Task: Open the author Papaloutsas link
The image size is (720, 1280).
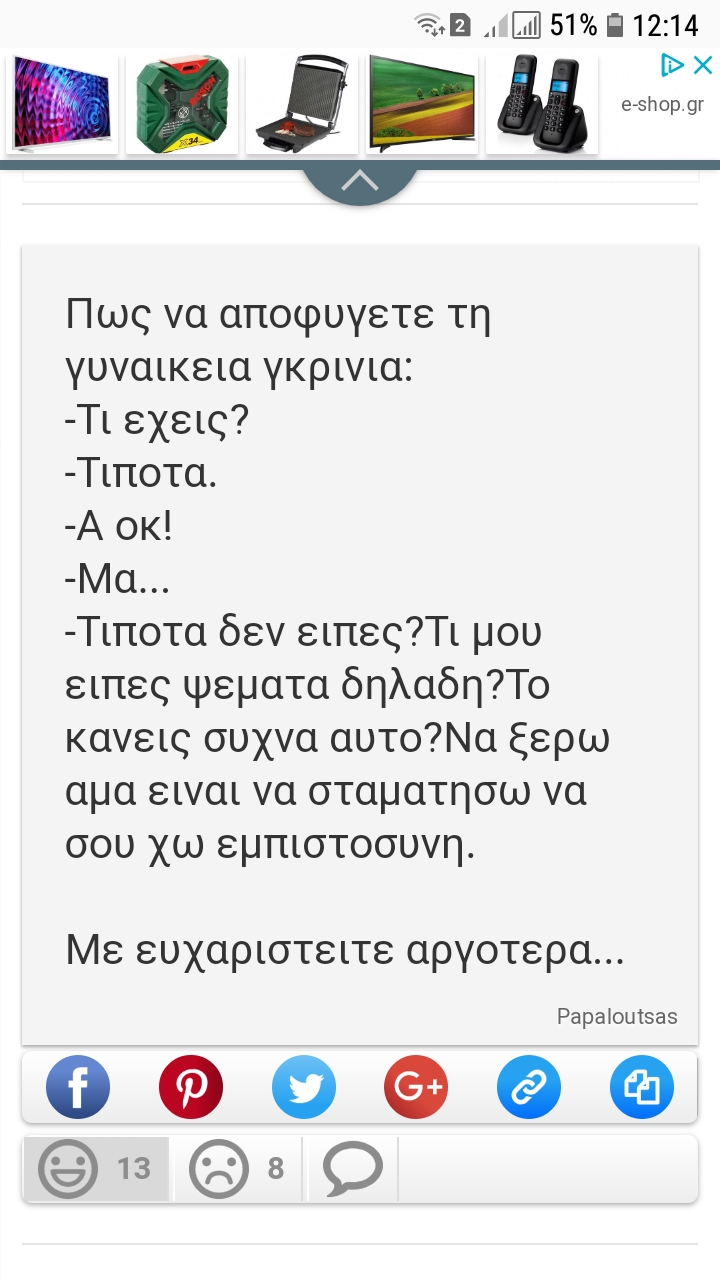Action: click(x=616, y=1017)
